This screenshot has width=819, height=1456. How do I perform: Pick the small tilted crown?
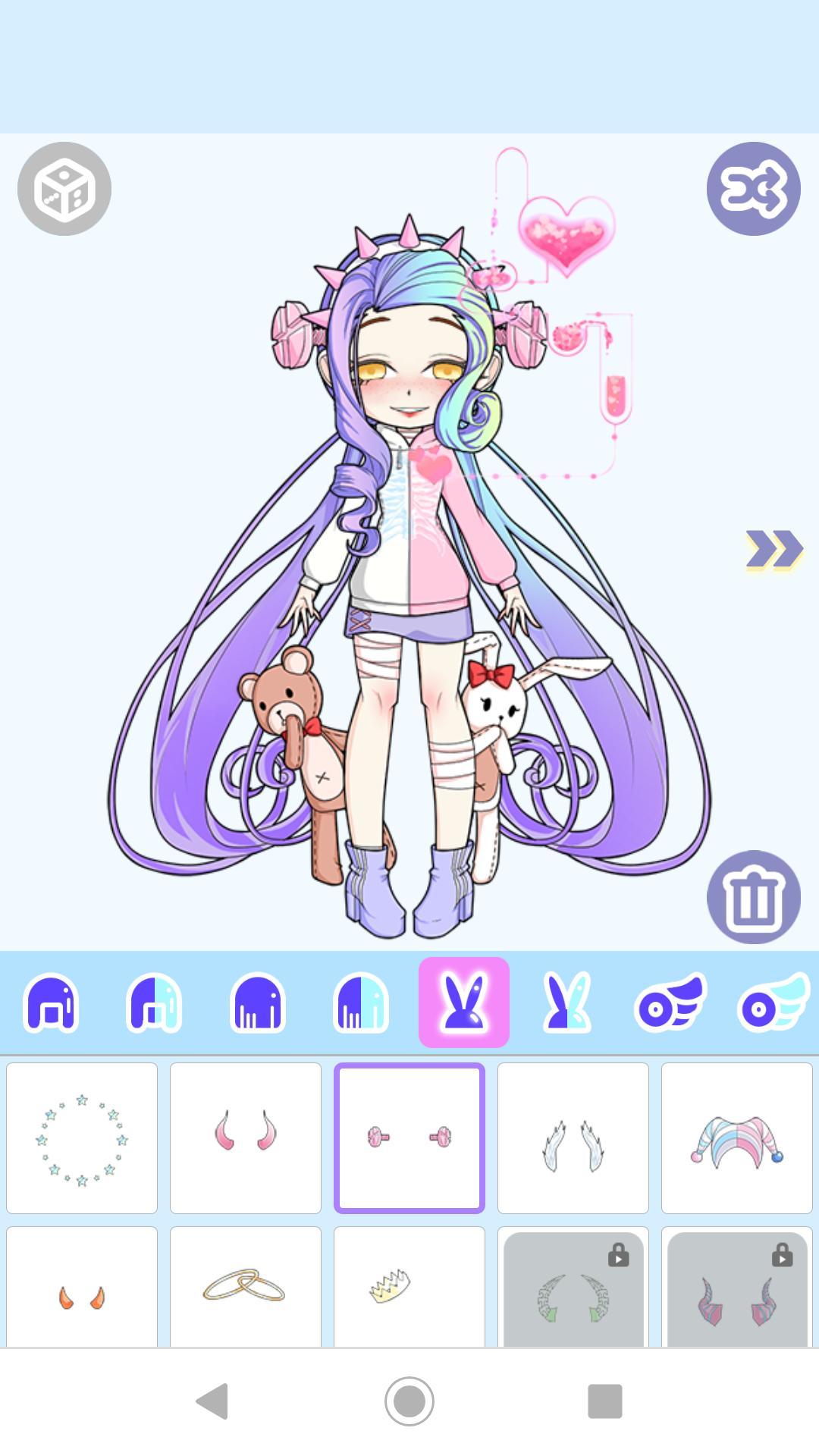pos(409,1289)
